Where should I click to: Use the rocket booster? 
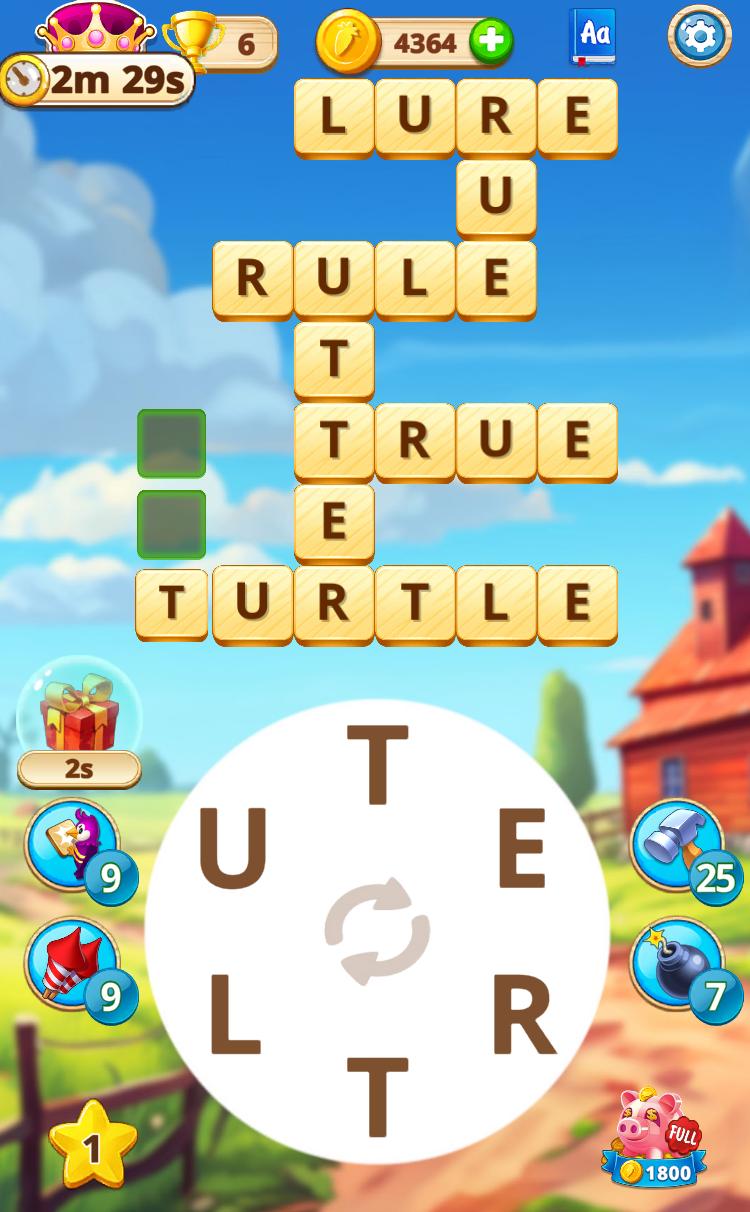coord(71,966)
